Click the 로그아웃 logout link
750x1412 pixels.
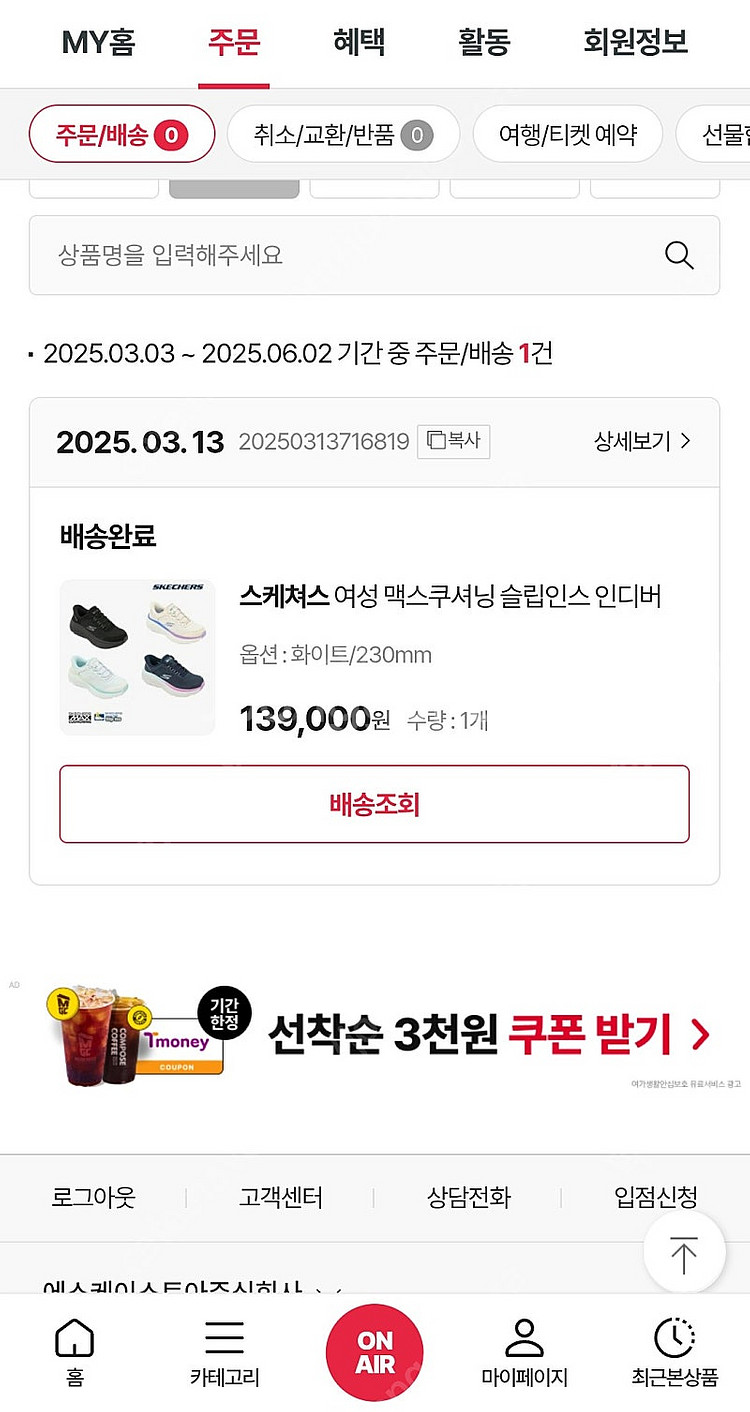(x=91, y=1197)
